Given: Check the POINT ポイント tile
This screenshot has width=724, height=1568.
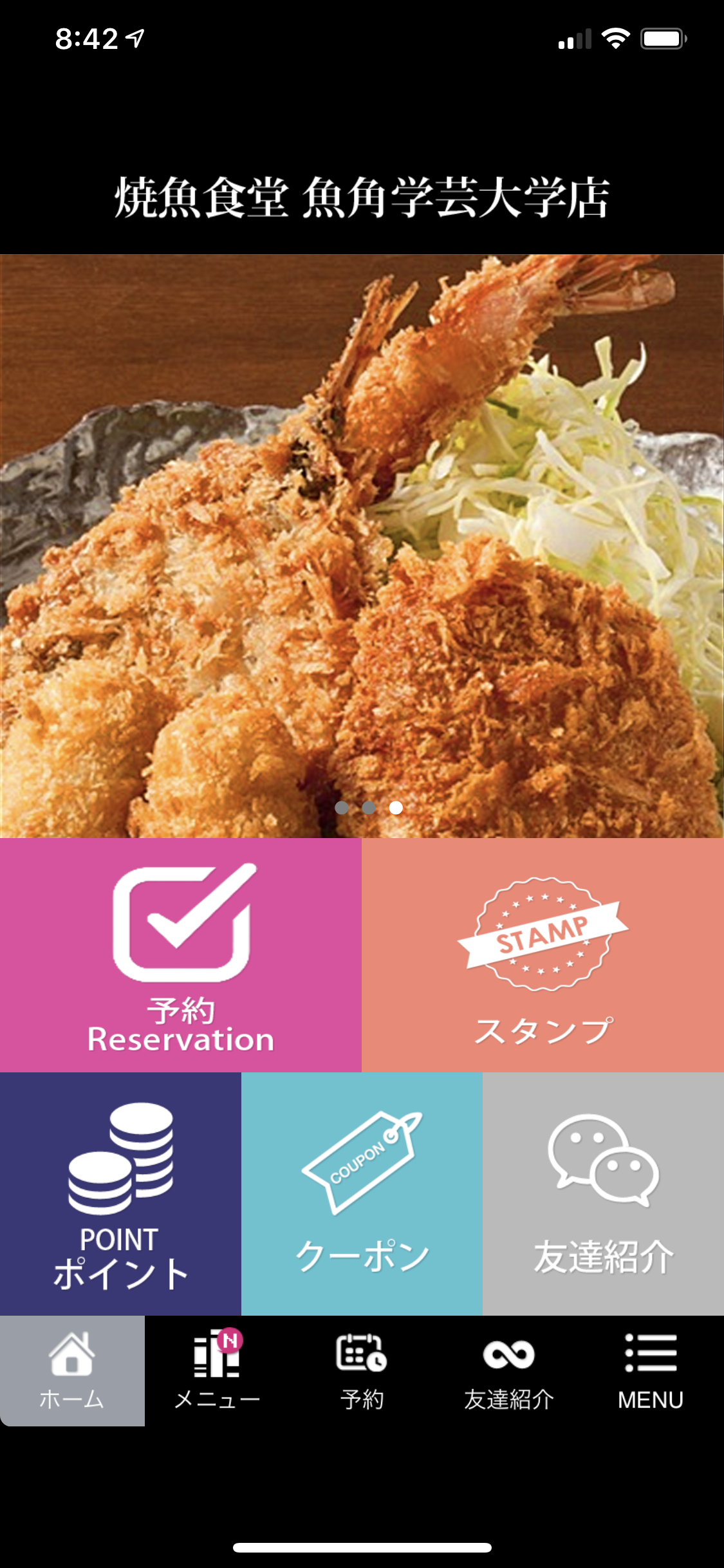Looking at the screenshot, I should [x=120, y=1193].
